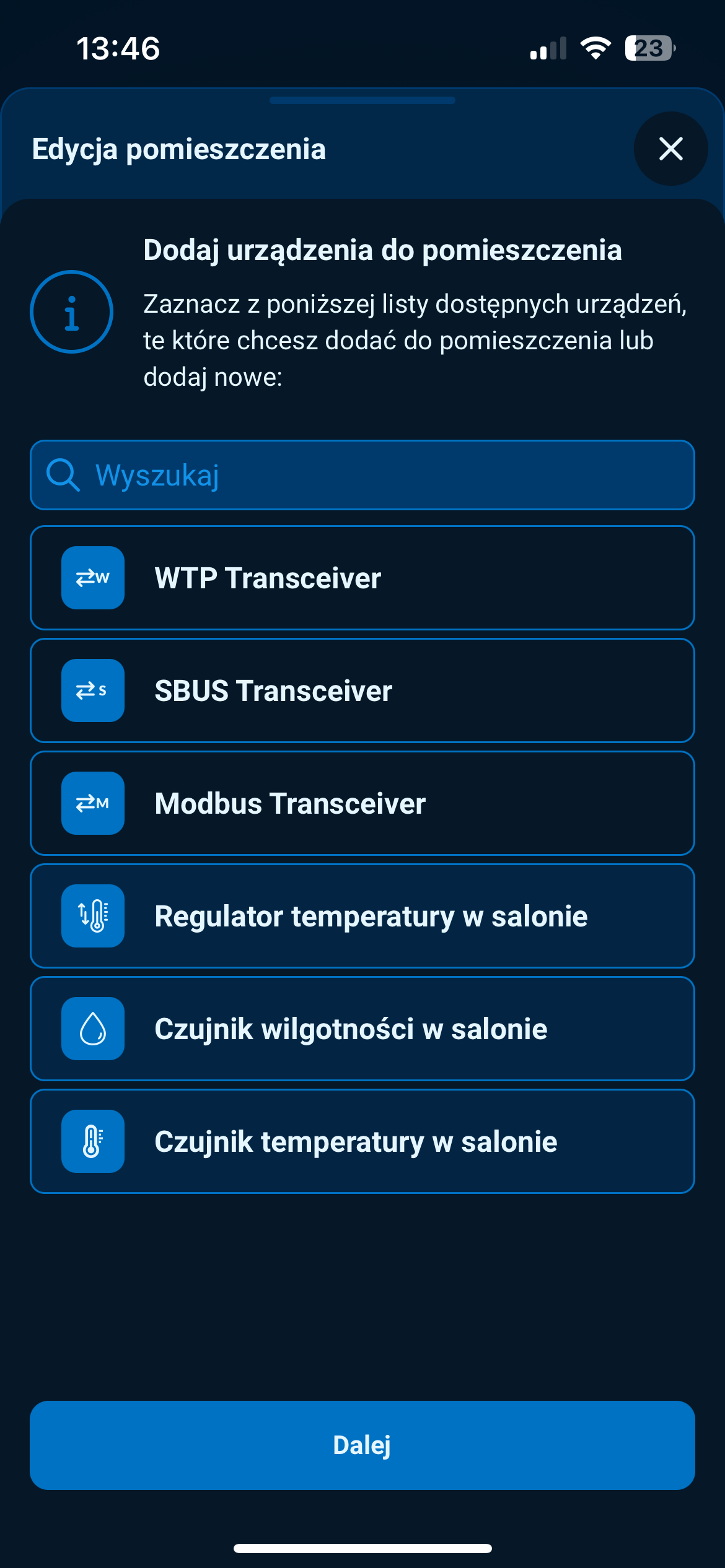Viewport: 725px width, 1568px height.
Task: Select WTP Transceiver device
Action: pyautogui.click(x=362, y=578)
